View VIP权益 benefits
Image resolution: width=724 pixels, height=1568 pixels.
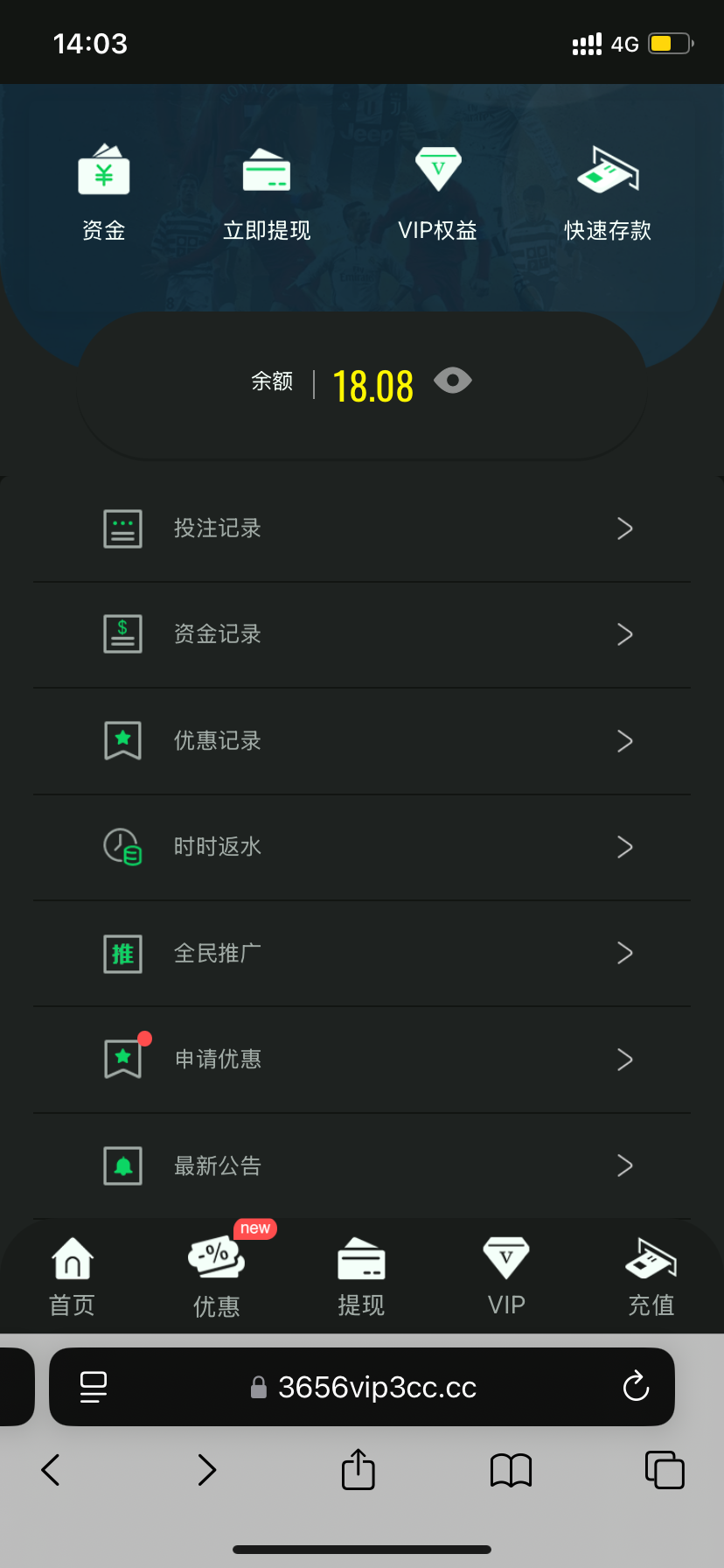(x=437, y=191)
